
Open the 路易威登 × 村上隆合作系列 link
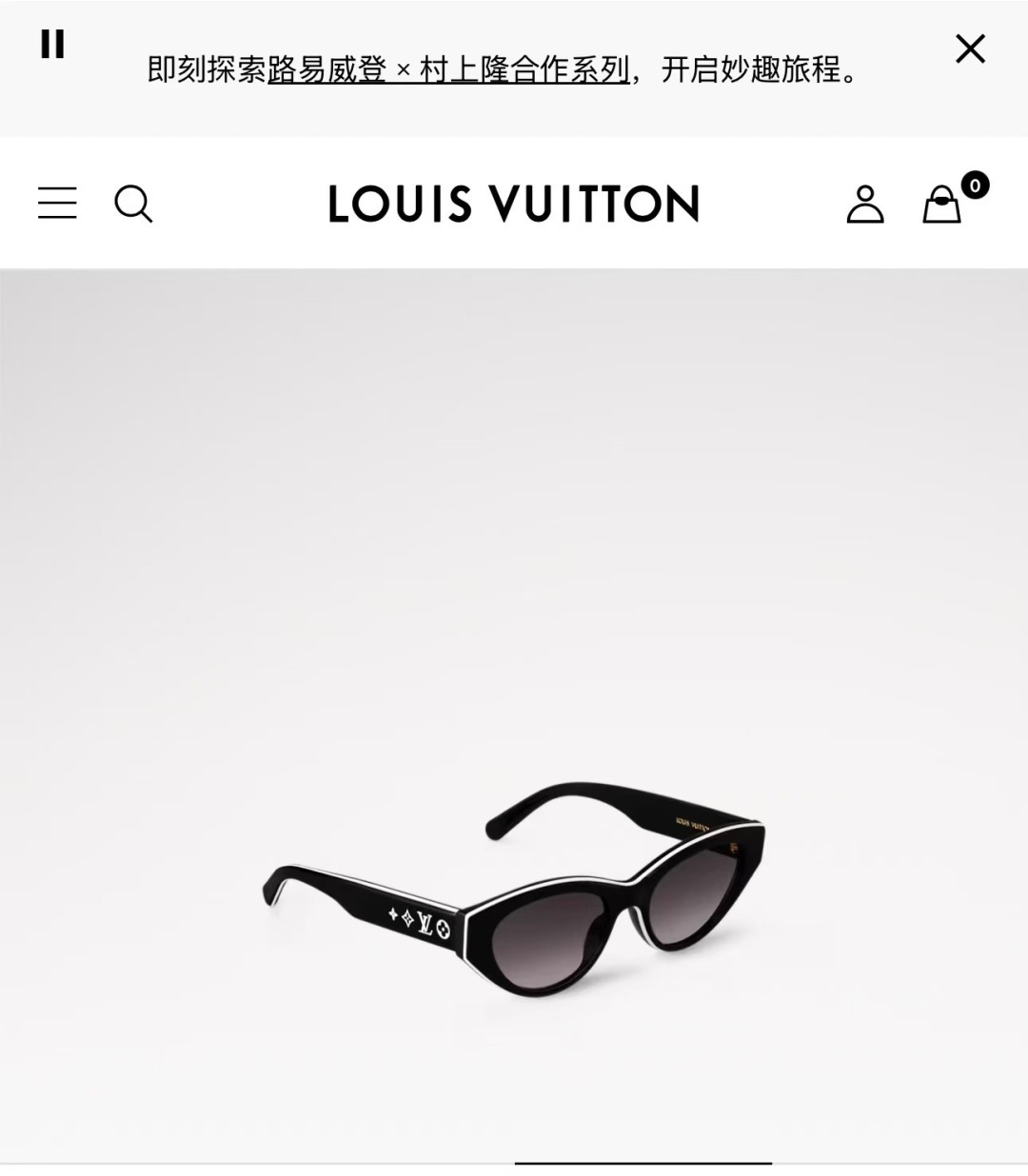click(x=448, y=69)
